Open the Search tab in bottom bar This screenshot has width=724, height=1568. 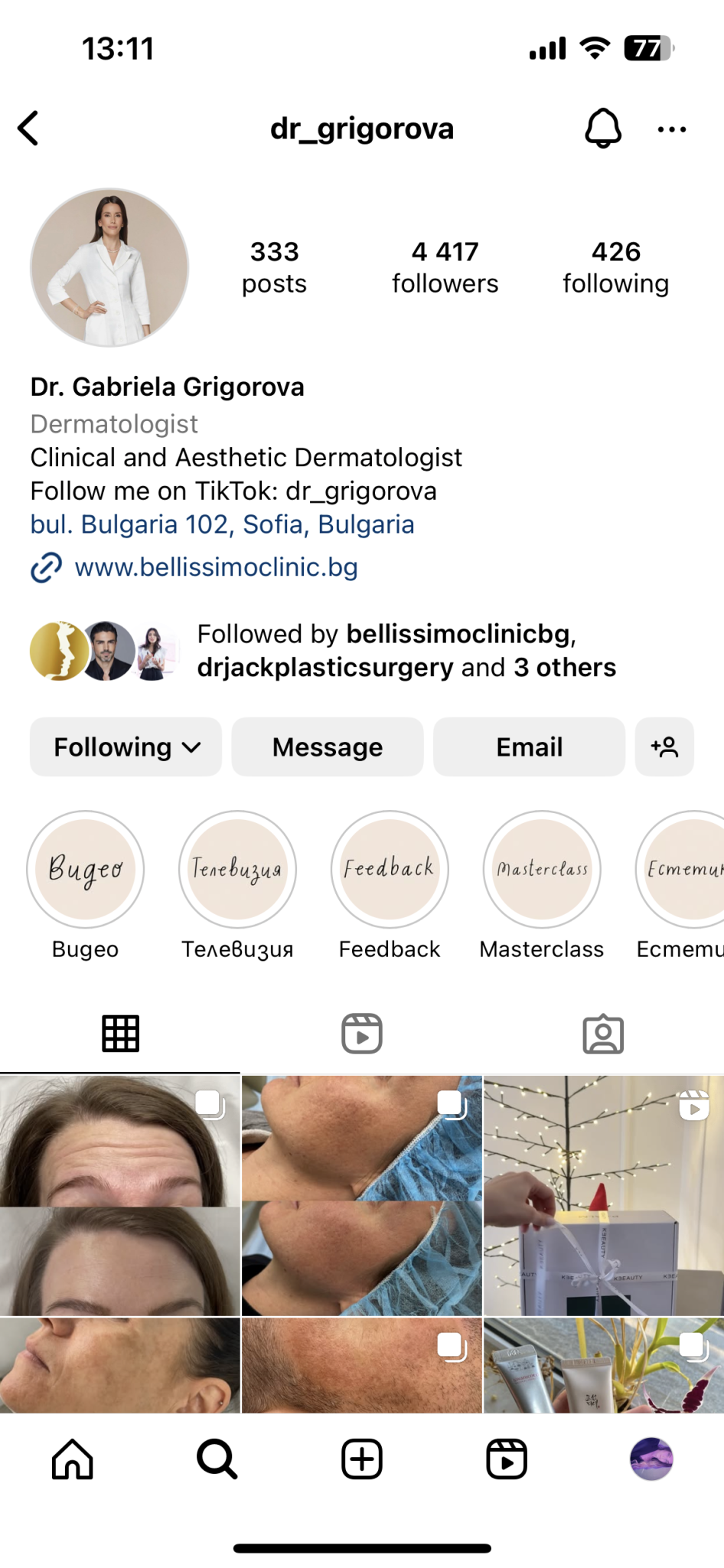pyautogui.click(x=217, y=1459)
